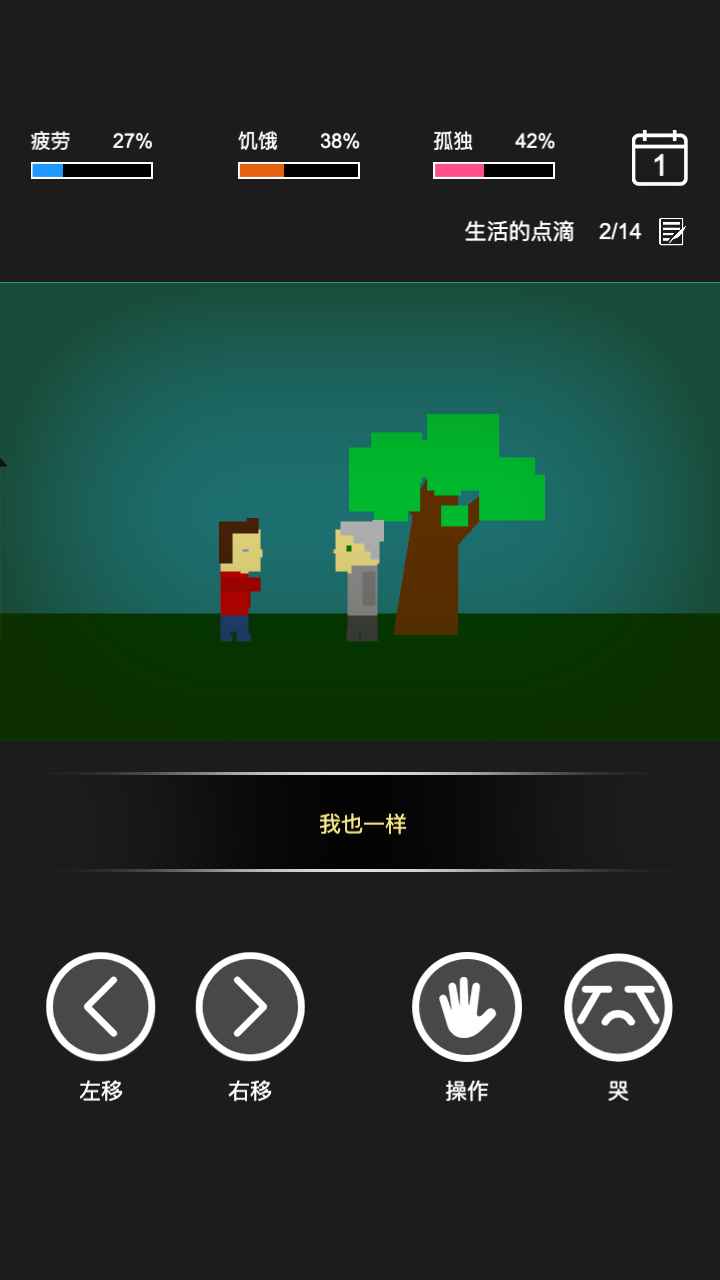Move the character right with 右移

(250, 1006)
